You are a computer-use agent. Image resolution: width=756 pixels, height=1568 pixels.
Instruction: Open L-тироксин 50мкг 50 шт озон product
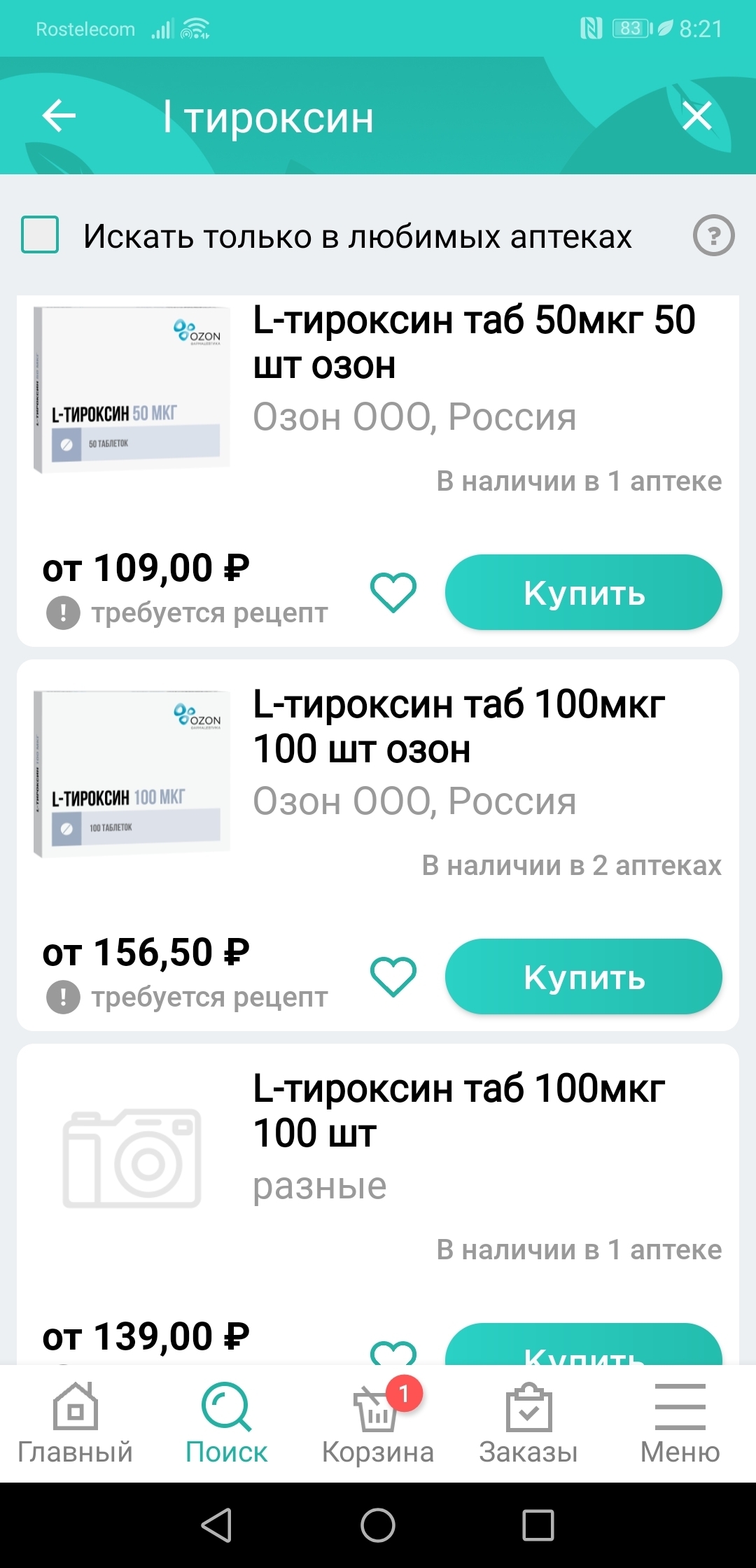tap(473, 343)
